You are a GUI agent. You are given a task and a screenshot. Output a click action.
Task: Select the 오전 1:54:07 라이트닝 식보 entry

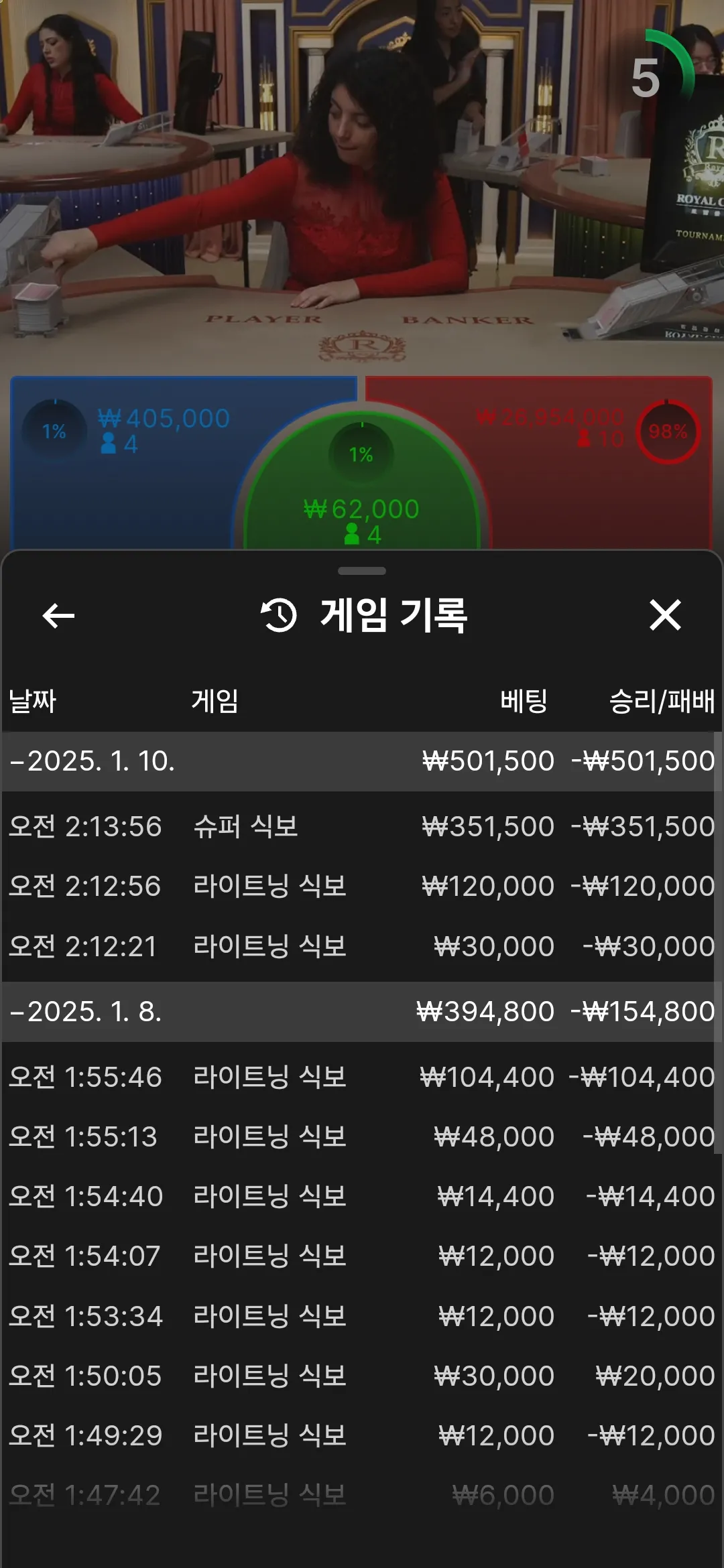pyautogui.click(x=361, y=1256)
